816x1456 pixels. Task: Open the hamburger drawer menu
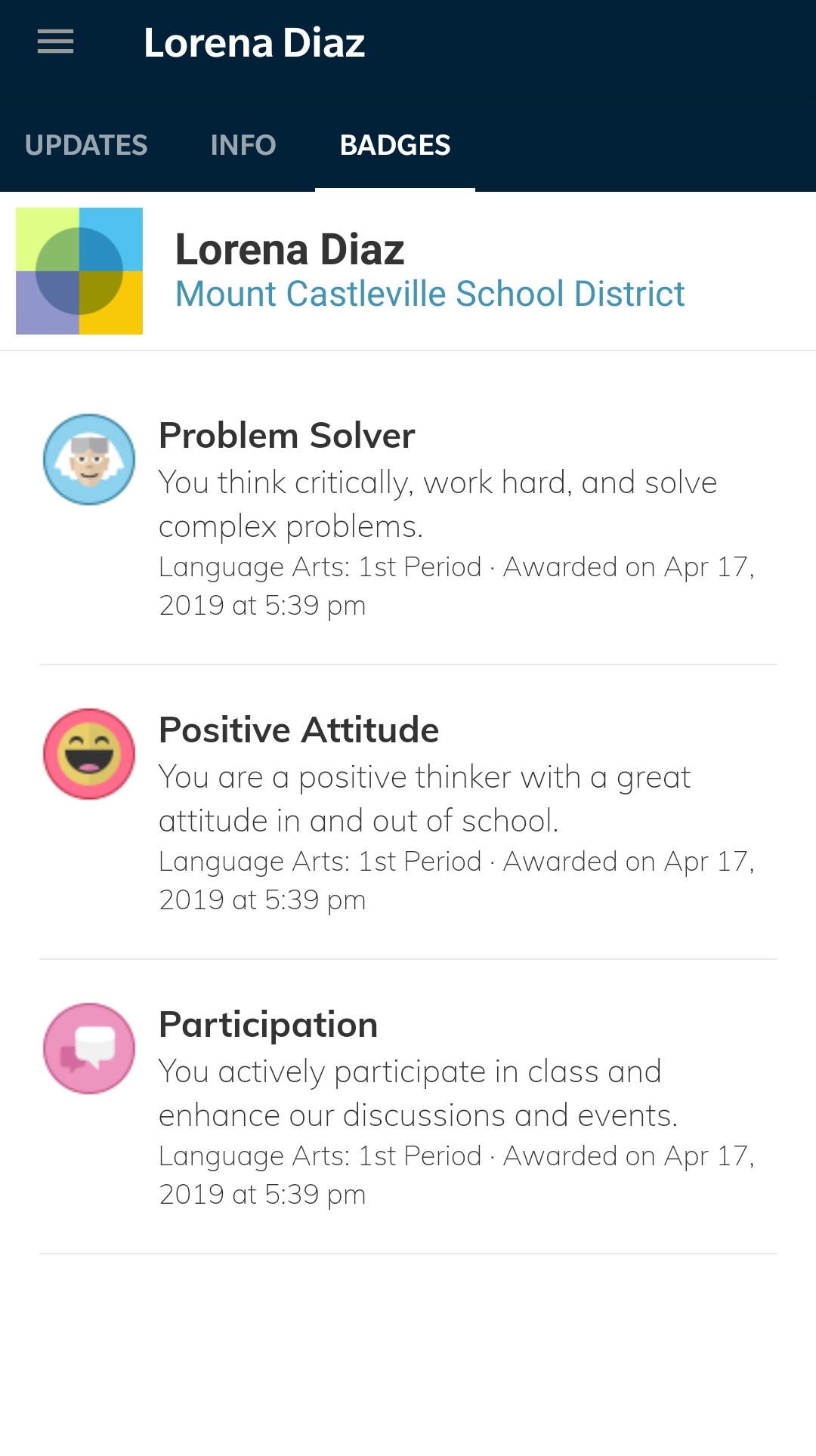(55, 42)
